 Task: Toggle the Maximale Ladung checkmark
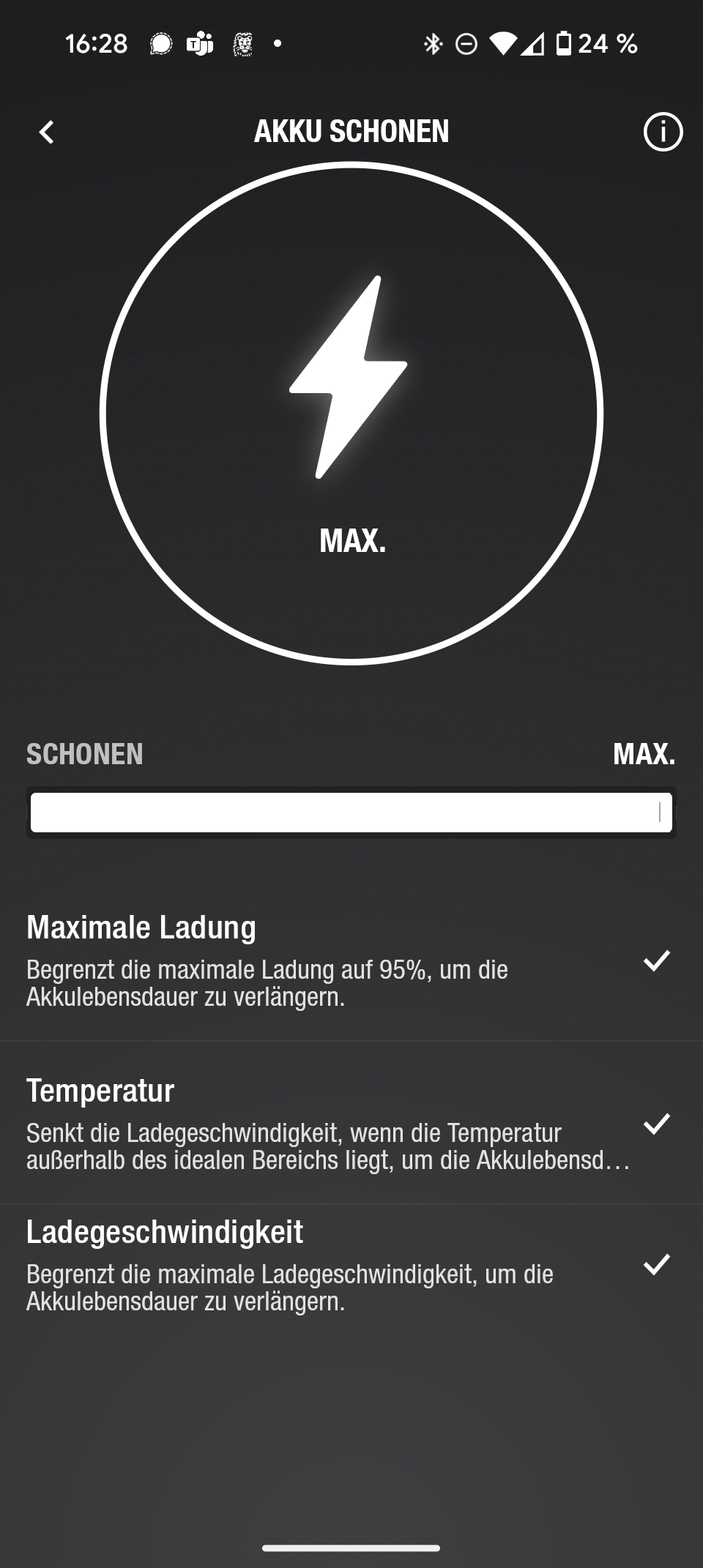[656, 960]
